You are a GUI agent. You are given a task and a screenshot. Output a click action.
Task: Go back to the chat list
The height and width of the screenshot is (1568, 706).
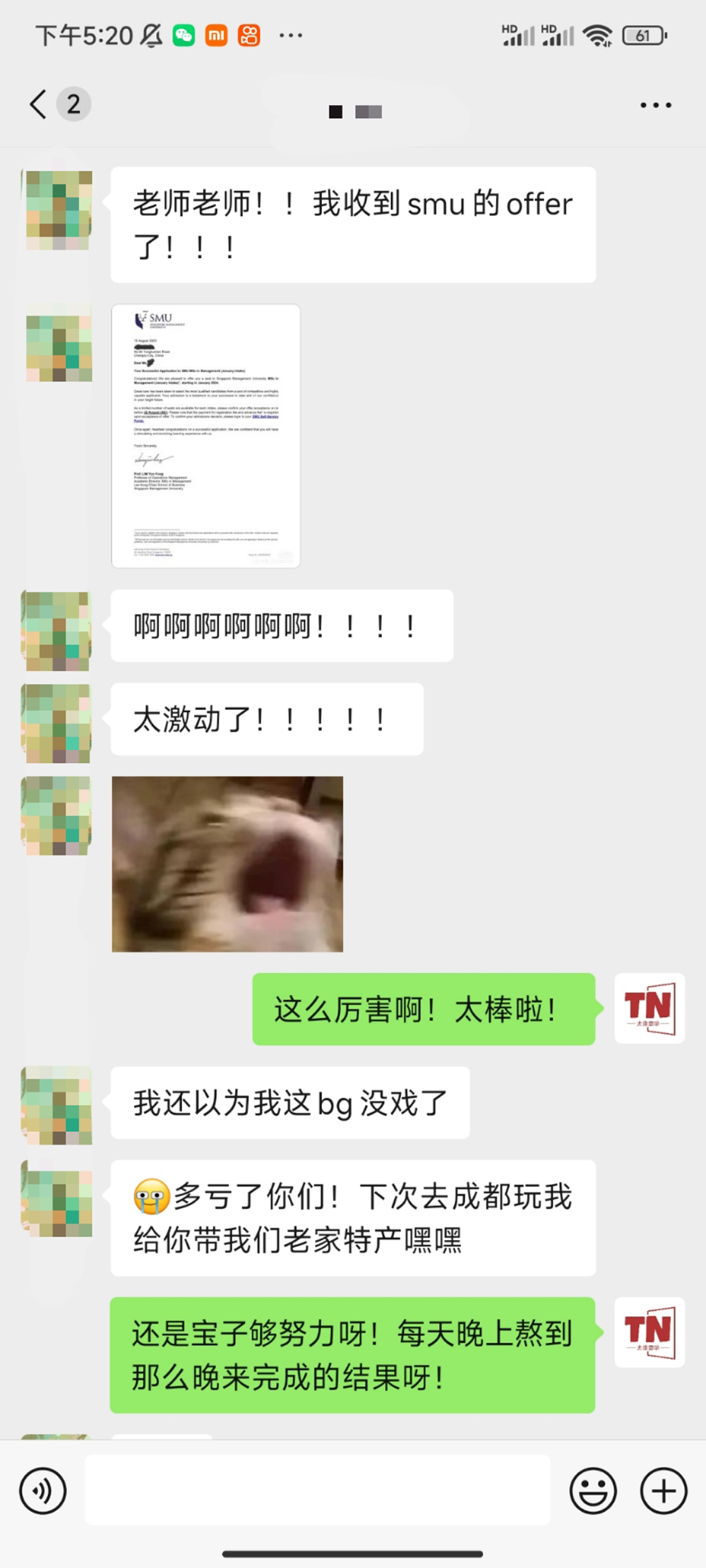(40, 104)
